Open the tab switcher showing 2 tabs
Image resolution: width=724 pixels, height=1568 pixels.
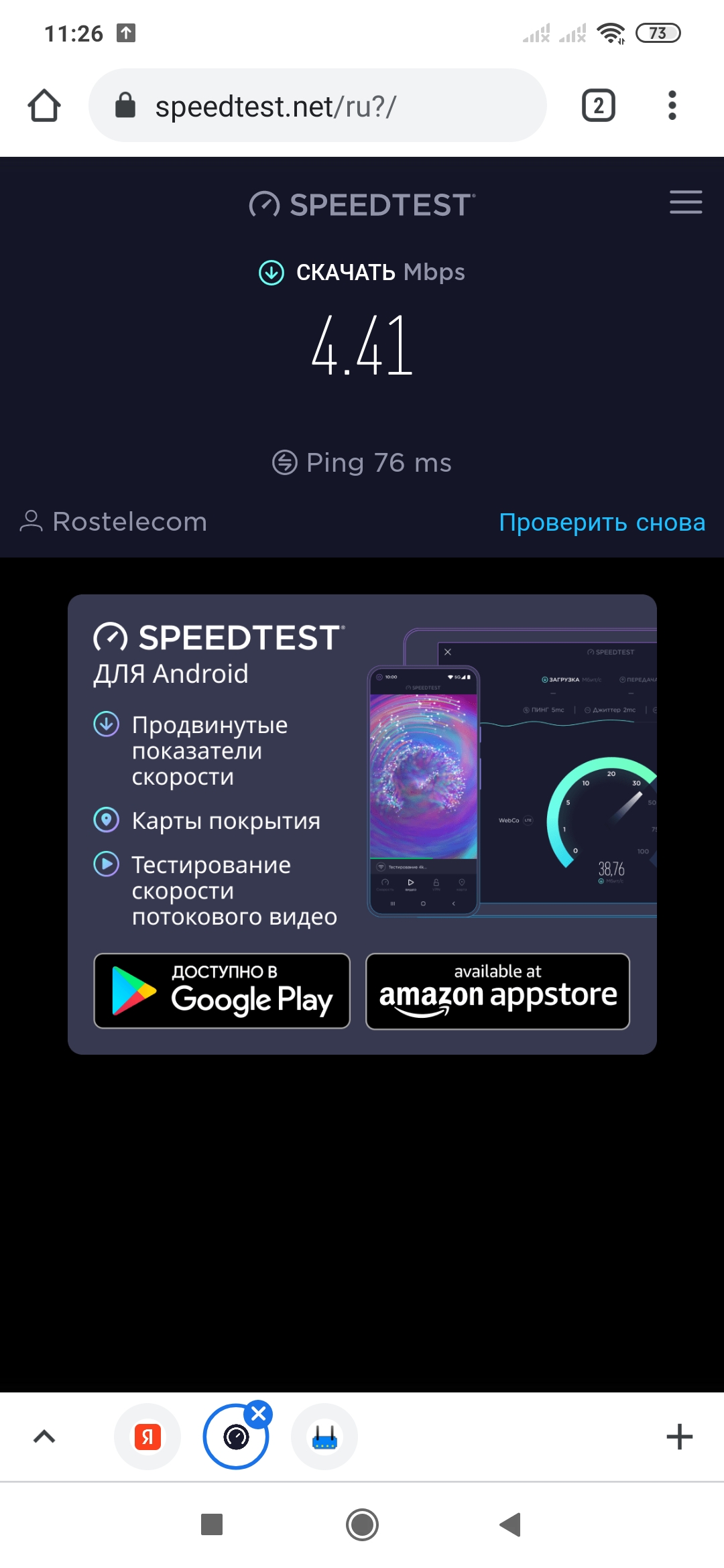[599, 105]
